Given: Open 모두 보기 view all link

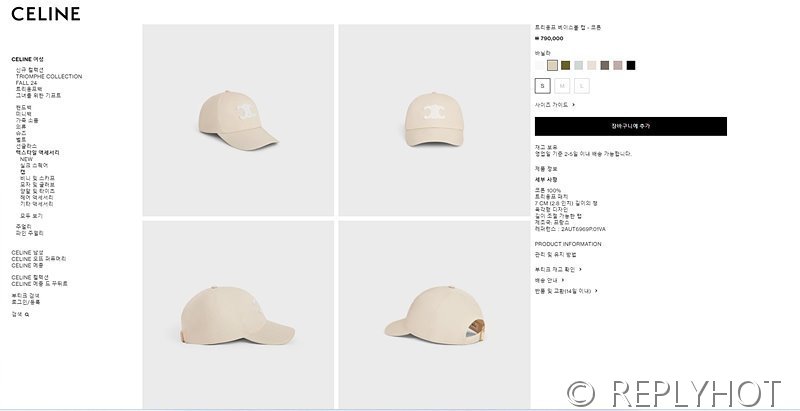Looking at the screenshot, I should coord(31,215).
